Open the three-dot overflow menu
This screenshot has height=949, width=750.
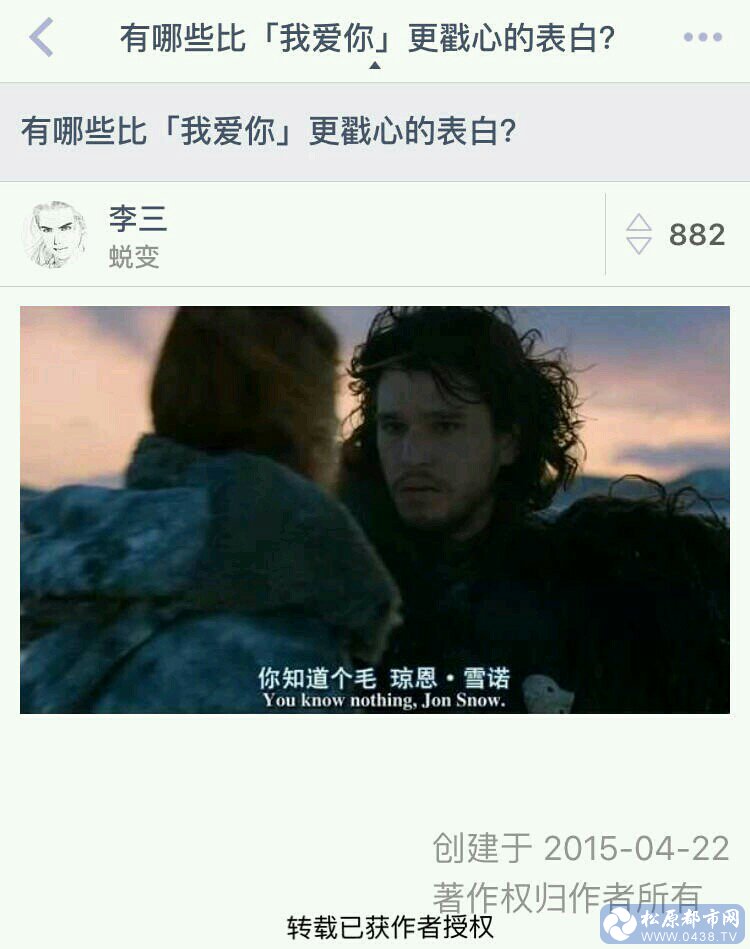(x=702, y=38)
